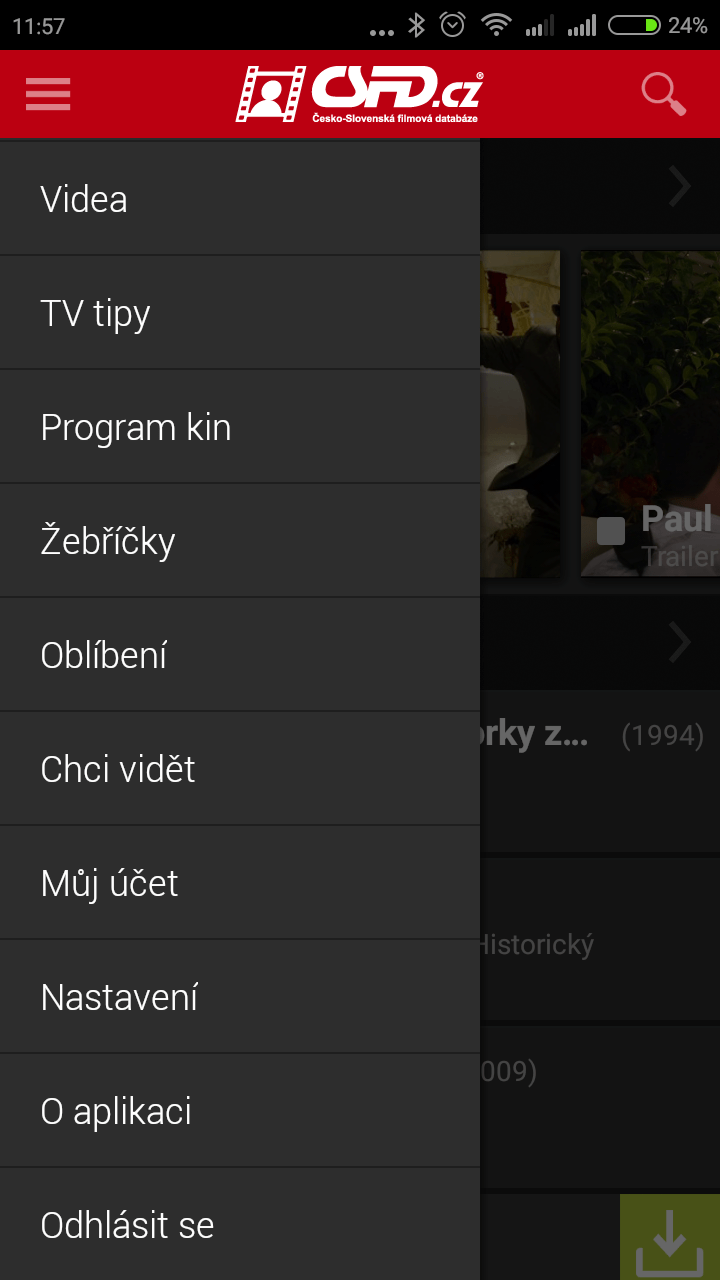
Task: Open O aplikaci info
Action: click(240, 1111)
